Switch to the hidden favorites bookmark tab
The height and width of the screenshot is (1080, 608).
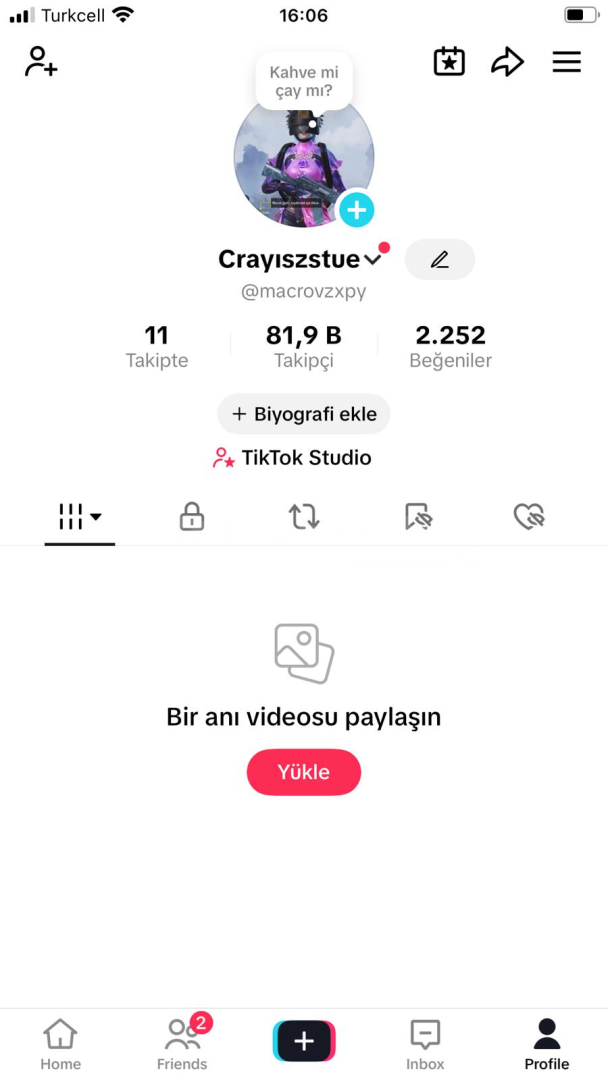coord(418,516)
